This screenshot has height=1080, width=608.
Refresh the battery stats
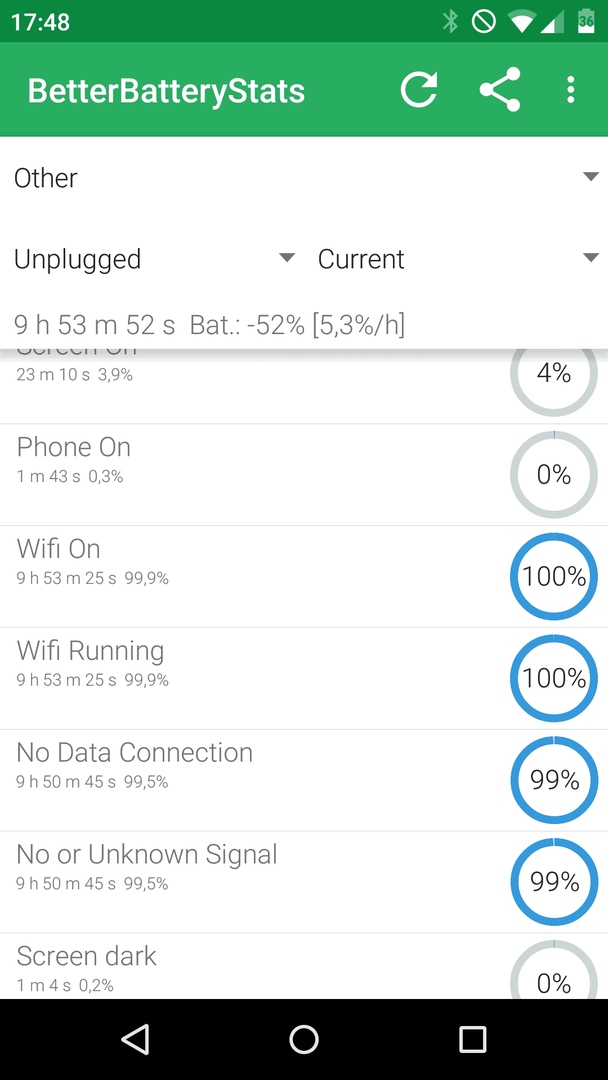point(419,90)
